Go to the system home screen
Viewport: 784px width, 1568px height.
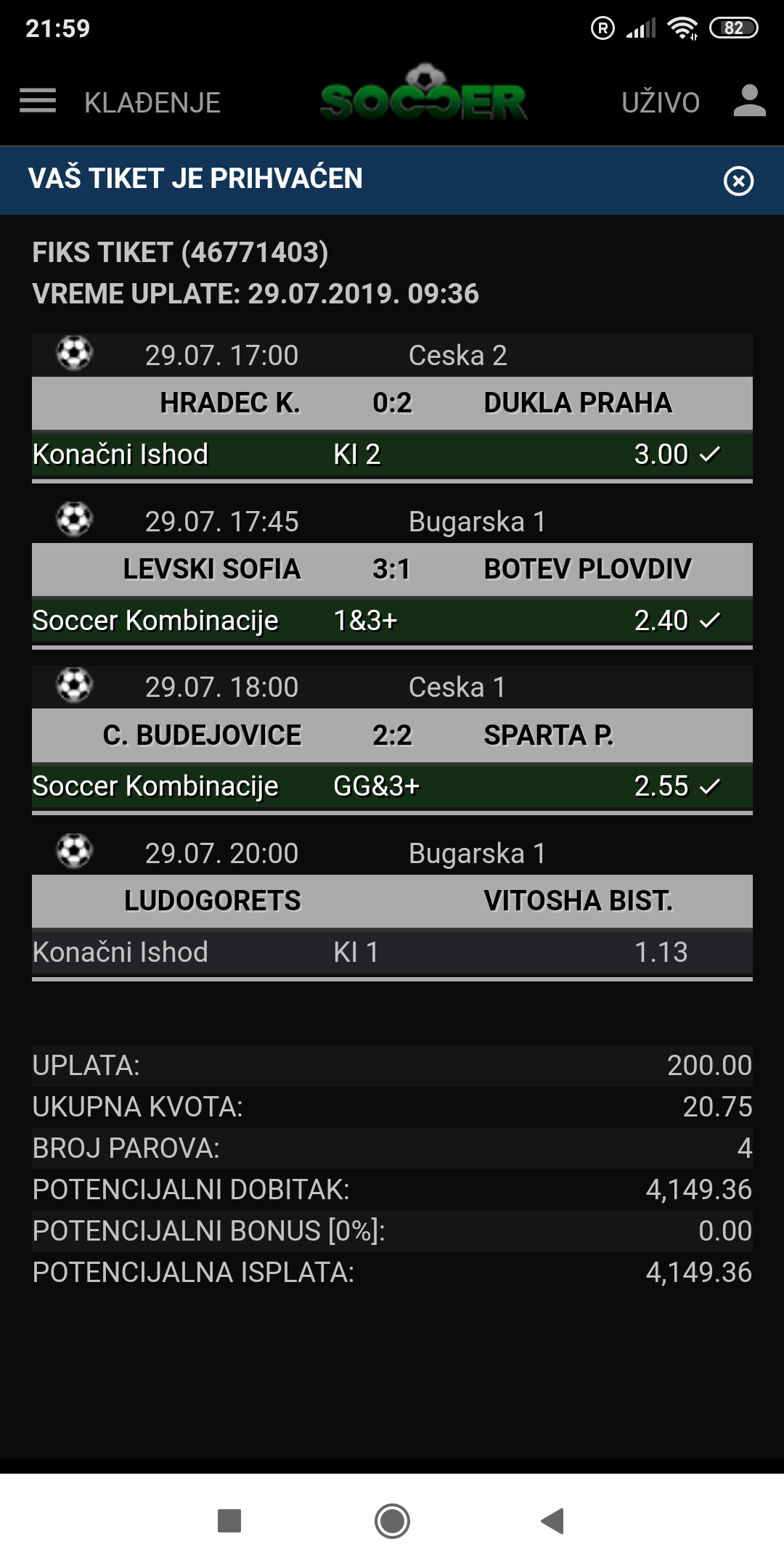click(x=392, y=1521)
